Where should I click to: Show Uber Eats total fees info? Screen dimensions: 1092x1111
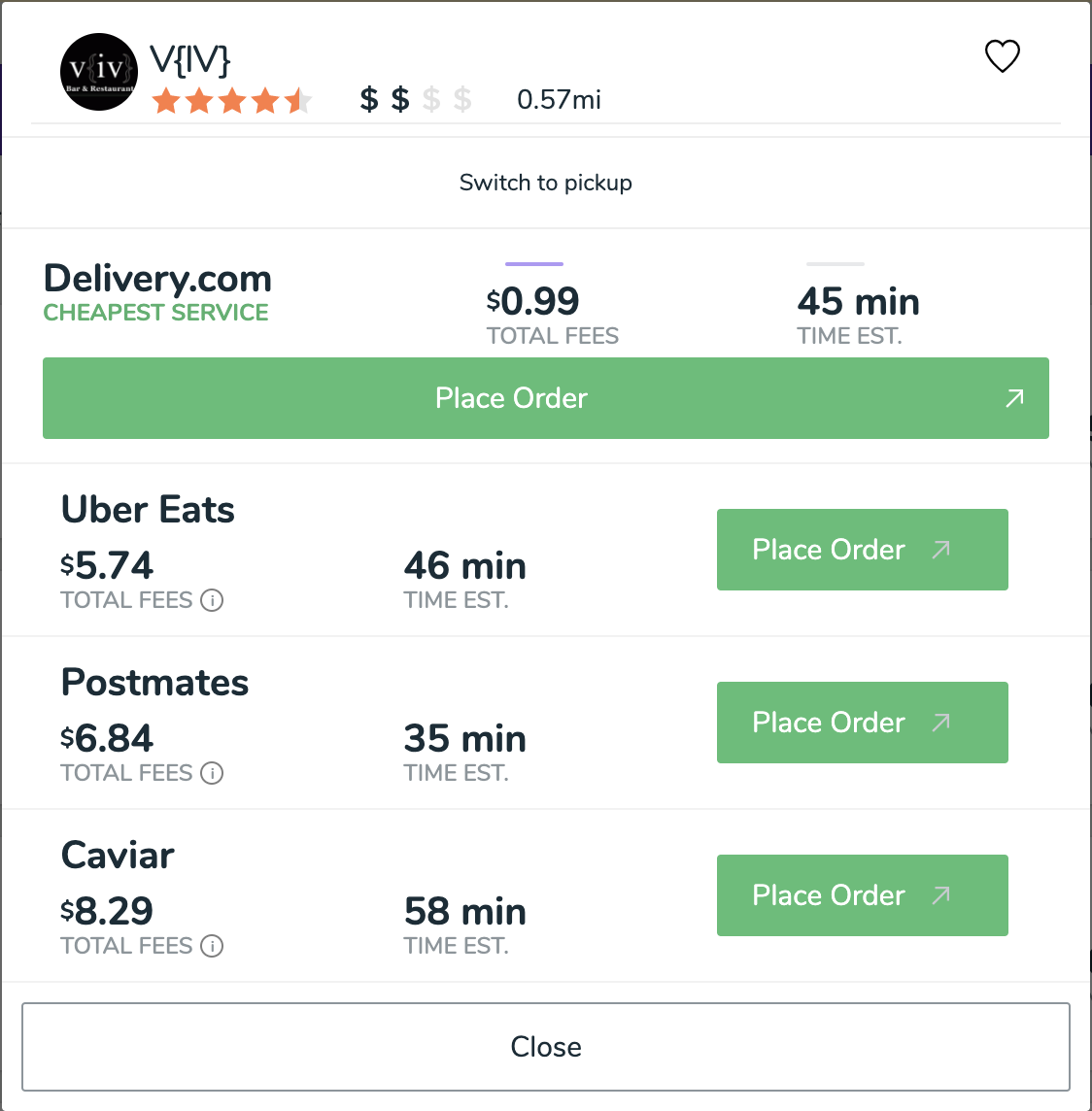212,600
